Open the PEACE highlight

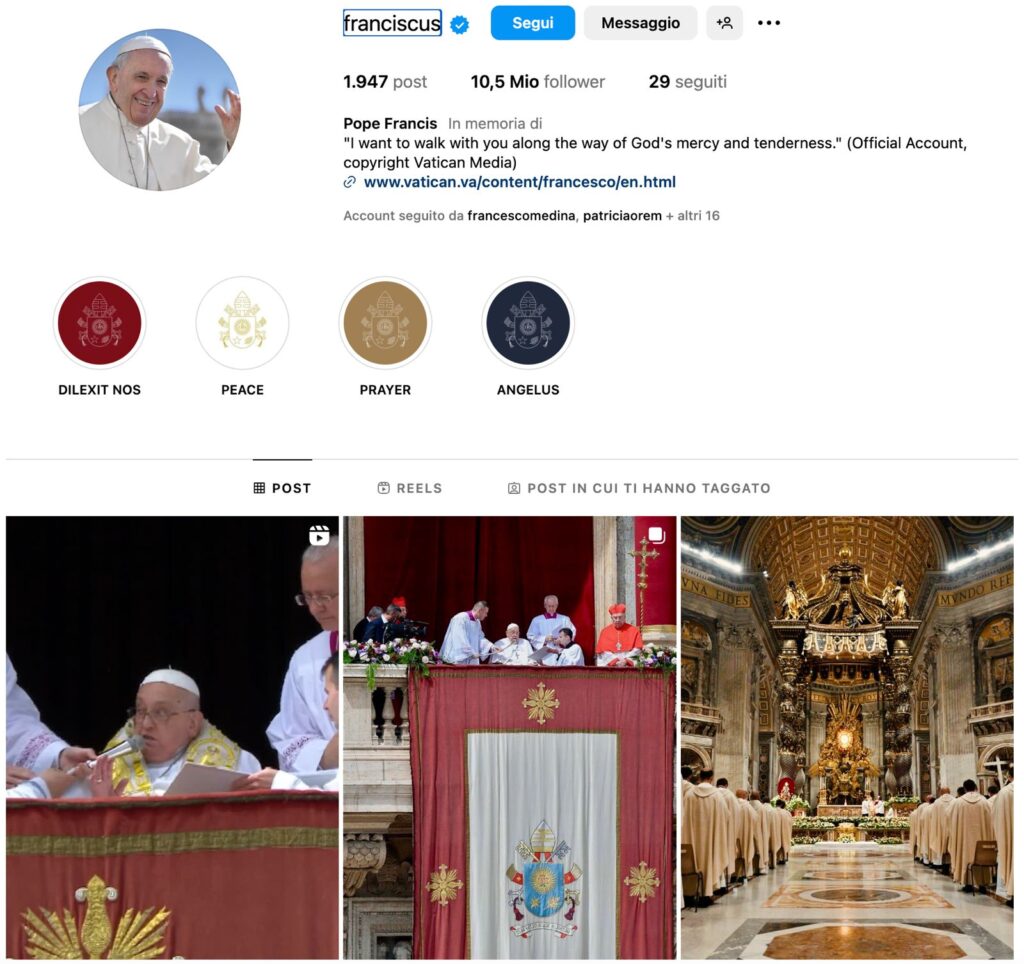coord(242,323)
